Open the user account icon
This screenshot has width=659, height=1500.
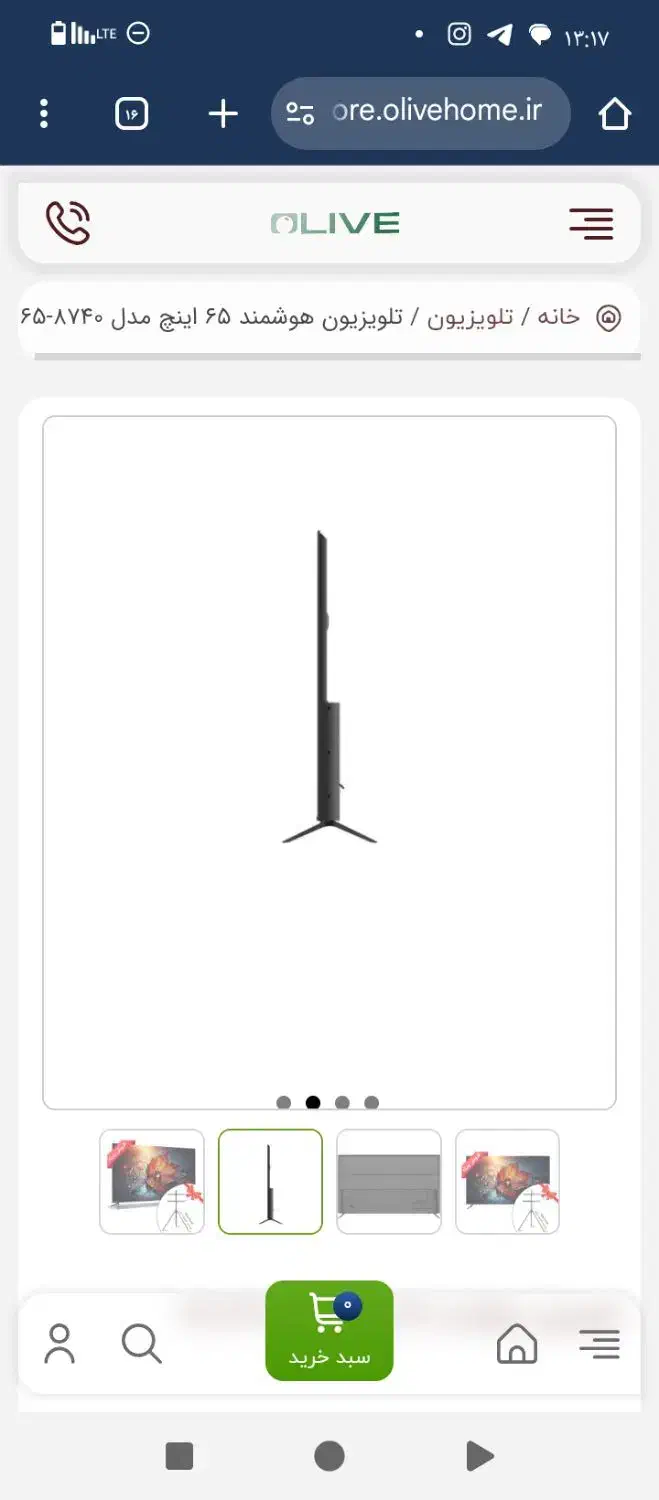(60, 1344)
